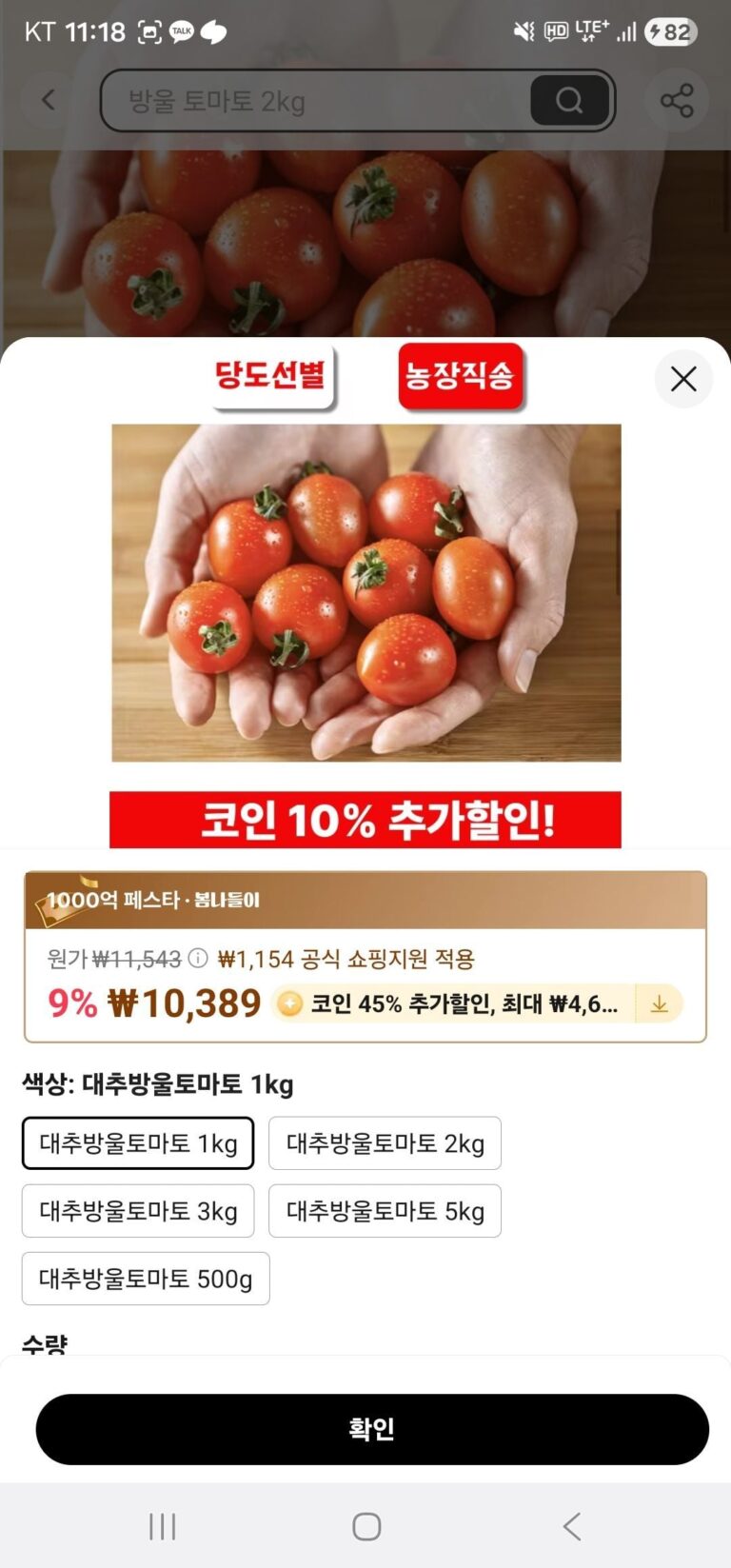This screenshot has height=1568, width=731.
Task: Close the product options sheet
Action: 682,379
